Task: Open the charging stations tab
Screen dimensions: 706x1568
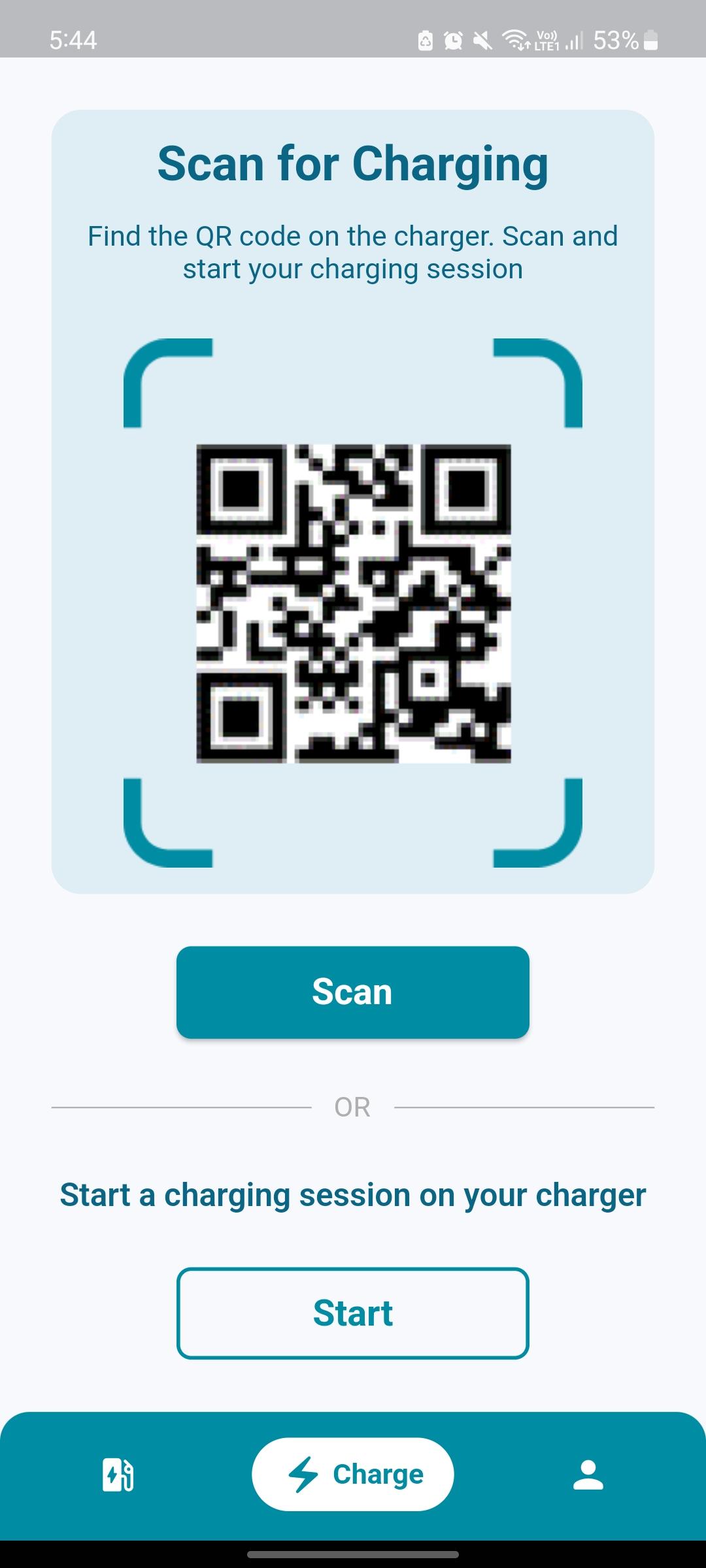Action: pyautogui.click(x=118, y=1475)
